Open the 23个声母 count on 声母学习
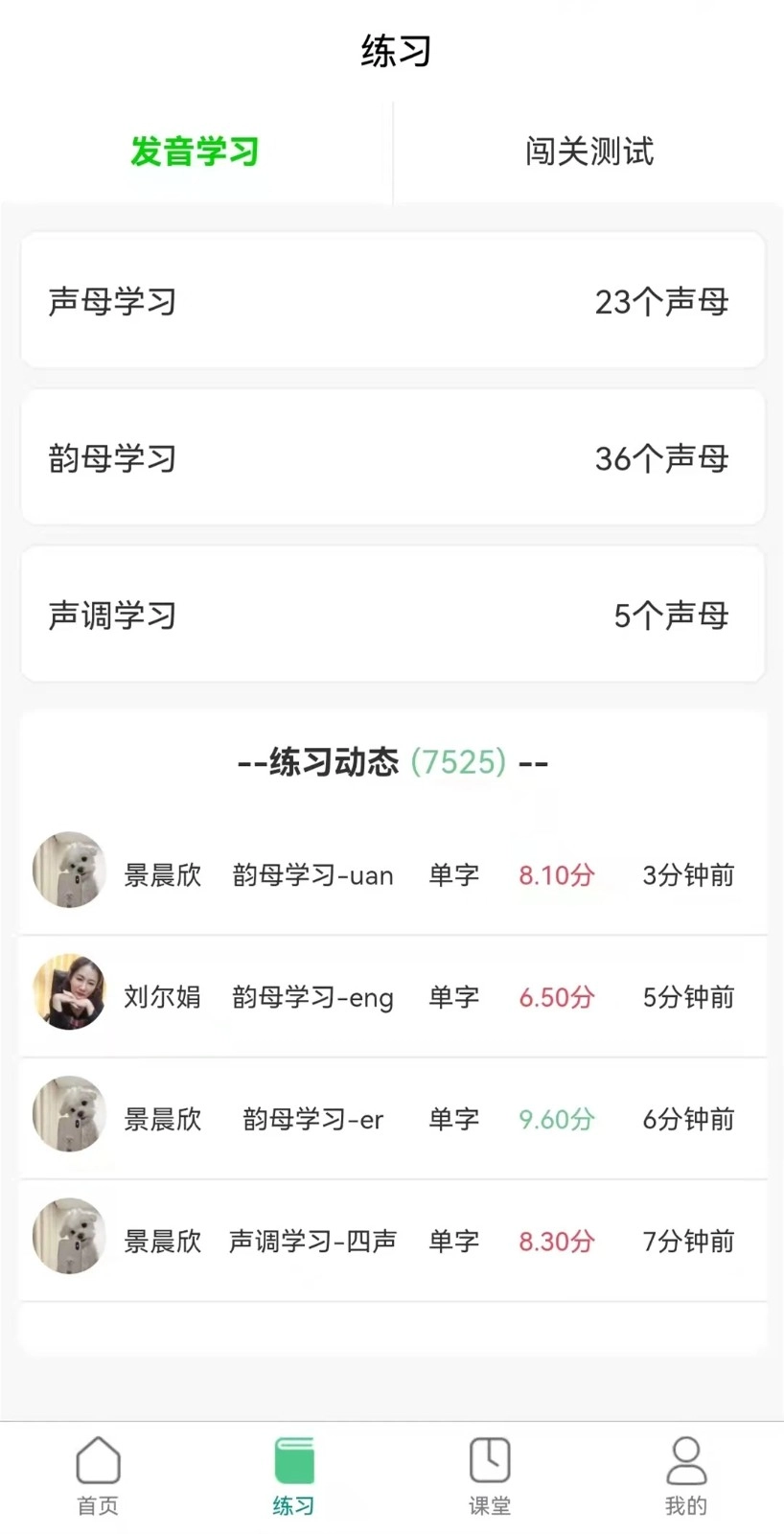The image size is (784, 1534). pyautogui.click(x=663, y=300)
